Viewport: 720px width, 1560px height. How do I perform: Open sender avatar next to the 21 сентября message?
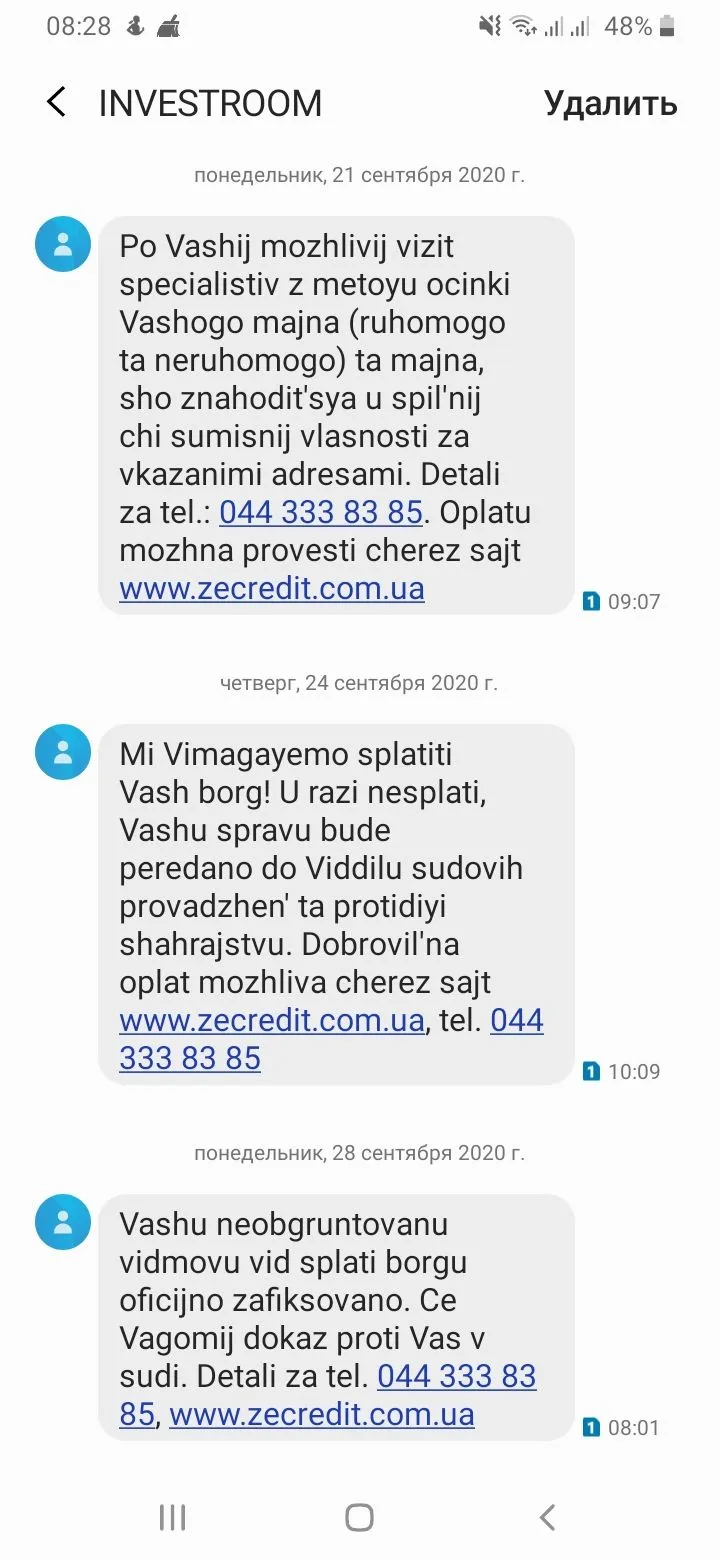tap(63, 243)
